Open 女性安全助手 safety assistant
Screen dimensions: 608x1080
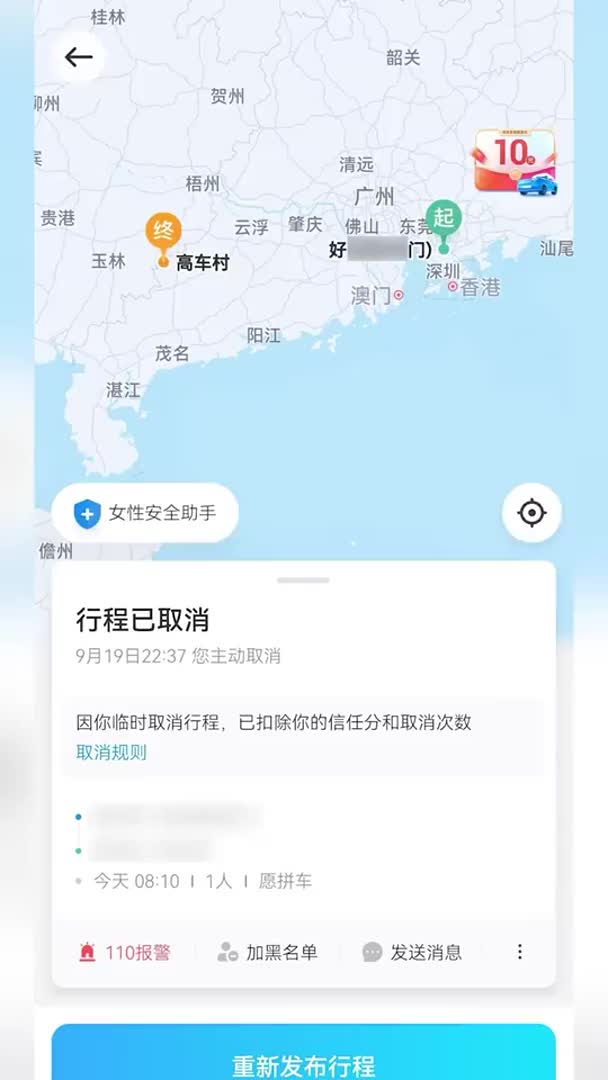[x=145, y=513]
